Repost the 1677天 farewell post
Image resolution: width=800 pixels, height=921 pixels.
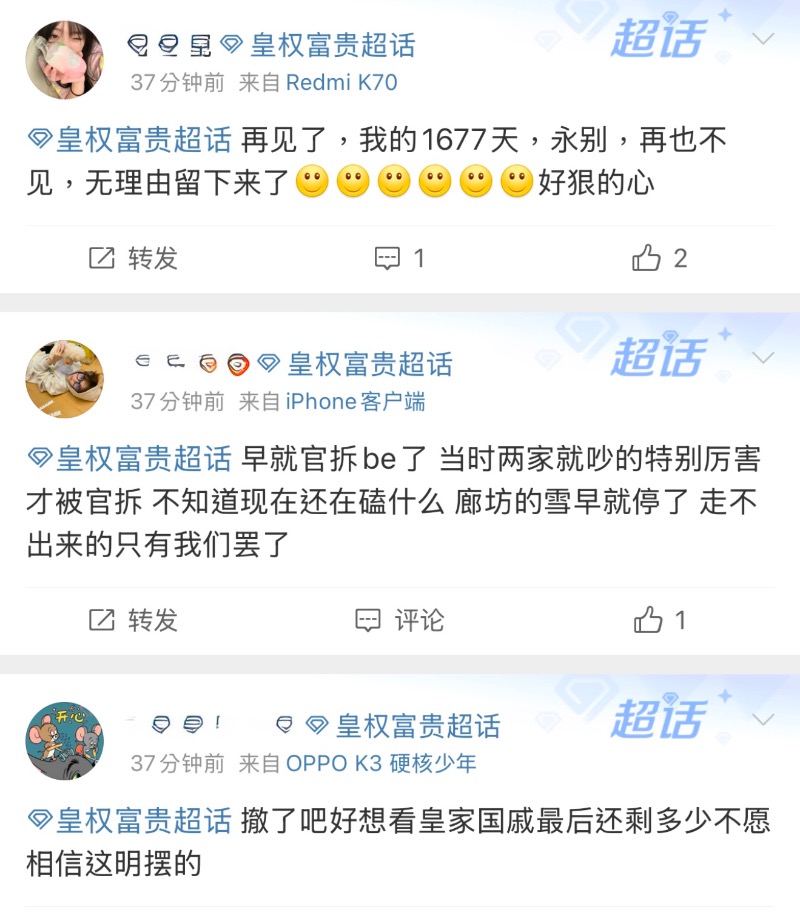click(x=133, y=259)
